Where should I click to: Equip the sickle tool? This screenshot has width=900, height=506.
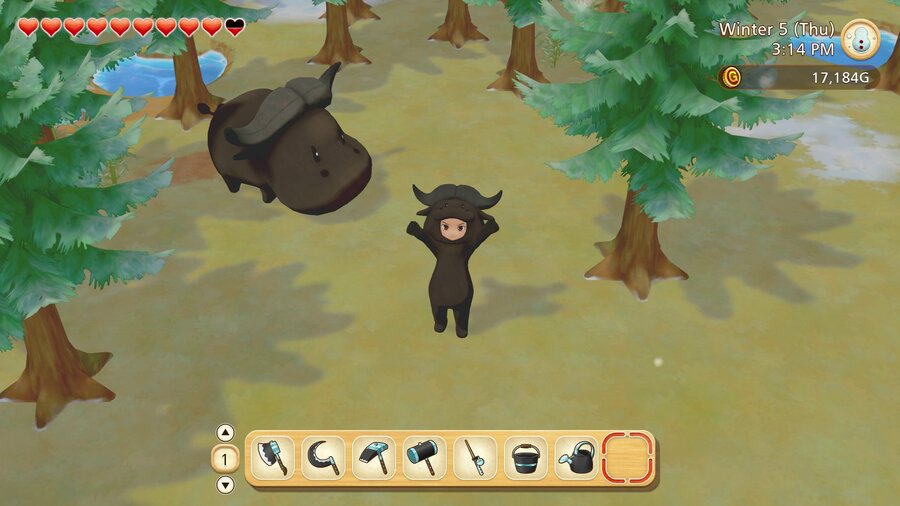point(323,457)
